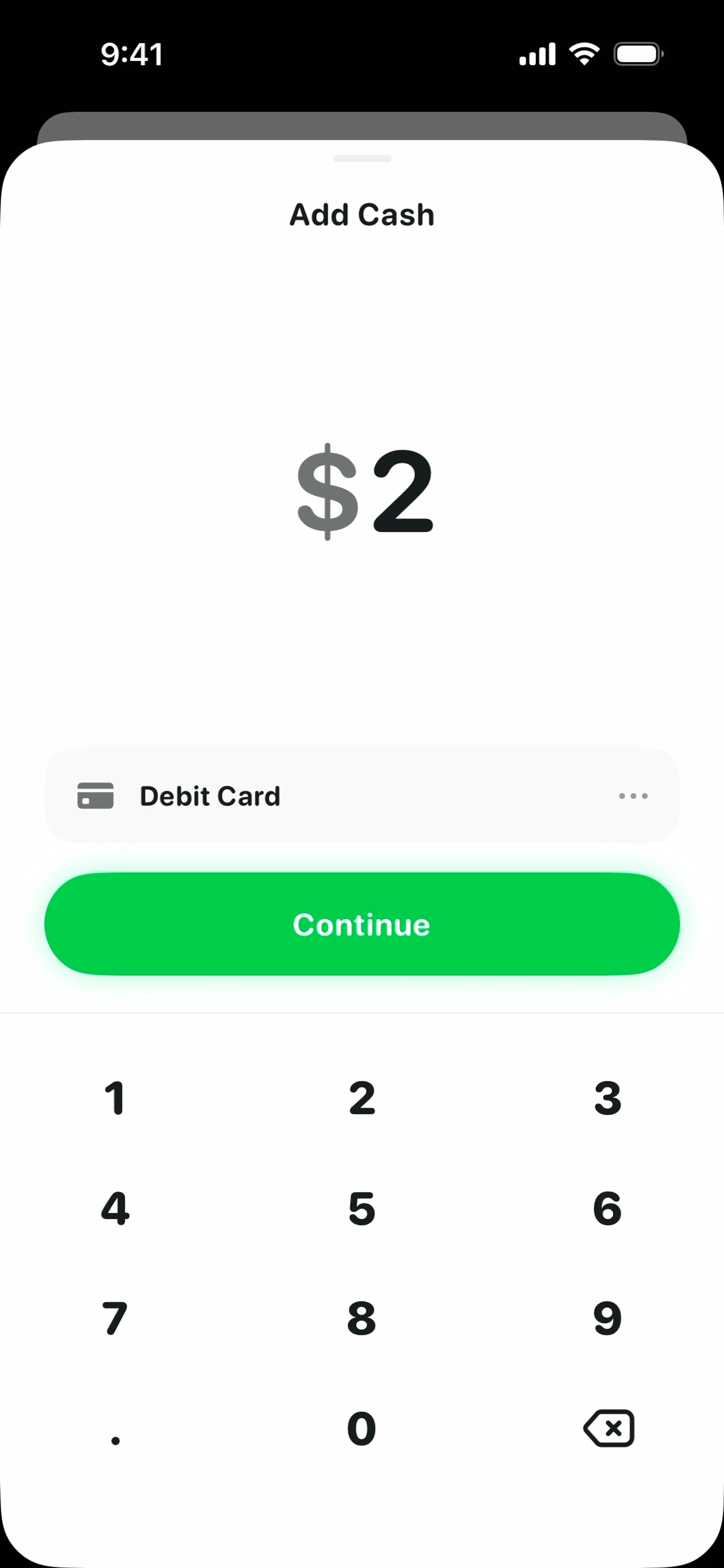
Task: Tap keypad number 6
Action: point(608,1208)
